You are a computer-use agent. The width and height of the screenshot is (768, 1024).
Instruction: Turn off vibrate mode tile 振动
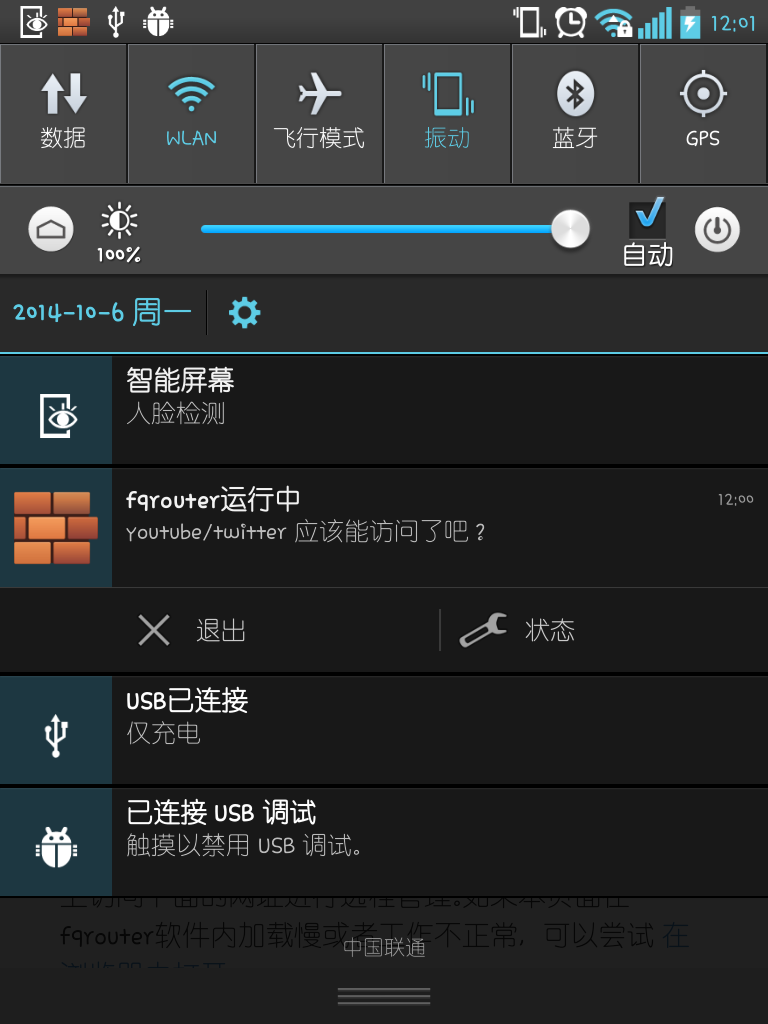447,110
